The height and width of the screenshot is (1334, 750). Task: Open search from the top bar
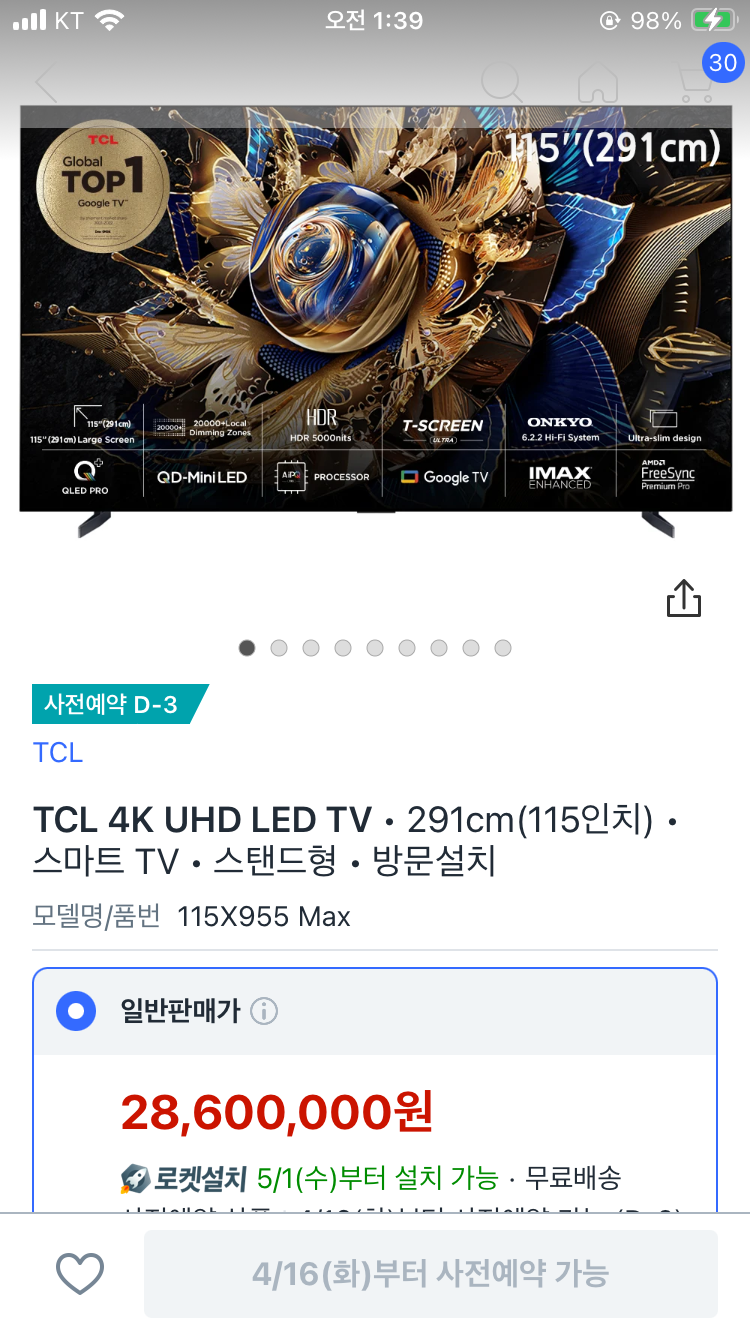(x=502, y=82)
